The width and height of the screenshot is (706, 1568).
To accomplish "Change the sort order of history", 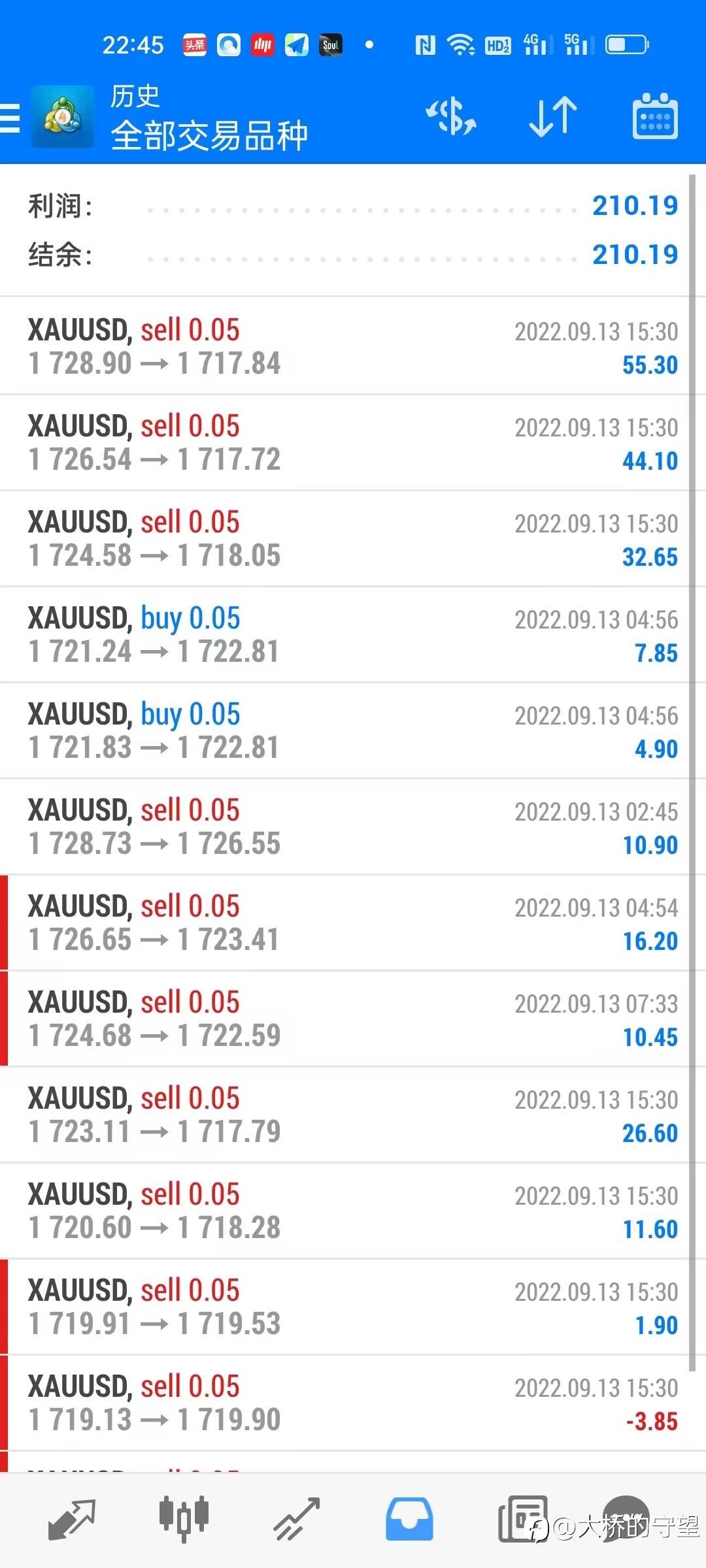I will pos(553,118).
